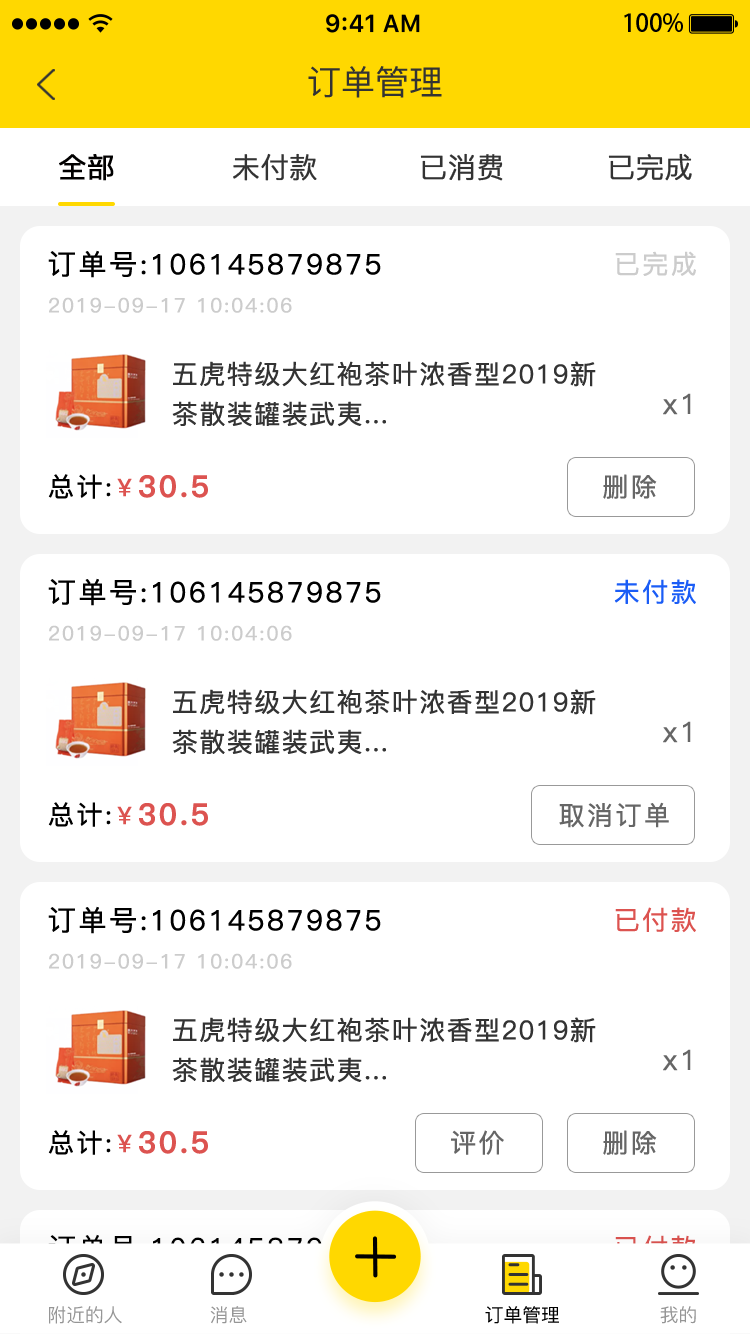Tap the yellow plus button
This screenshot has width=750, height=1334.
pyautogui.click(x=375, y=1256)
